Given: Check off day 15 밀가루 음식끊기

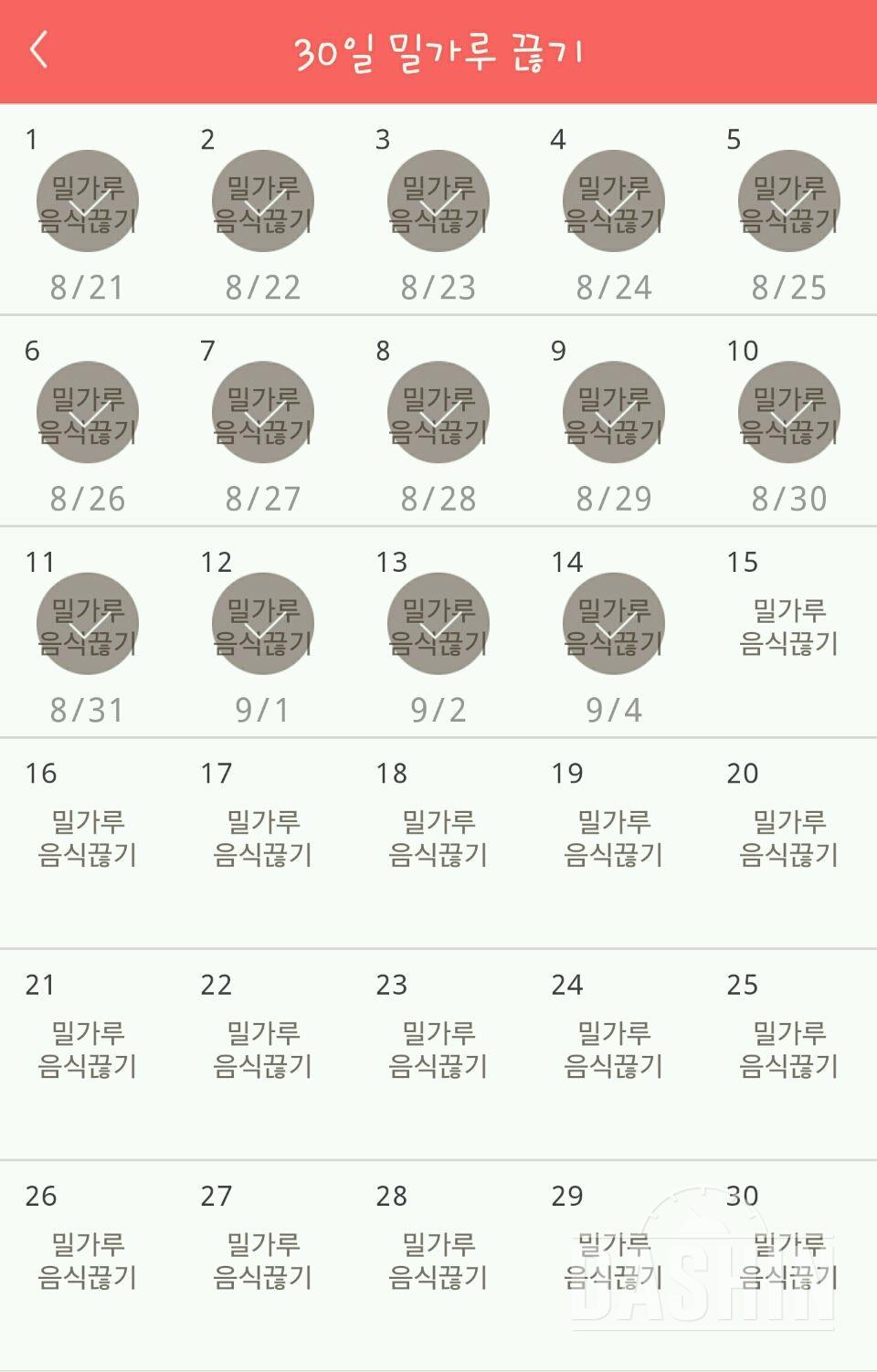Looking at the screenshot, I should (788, 627).
